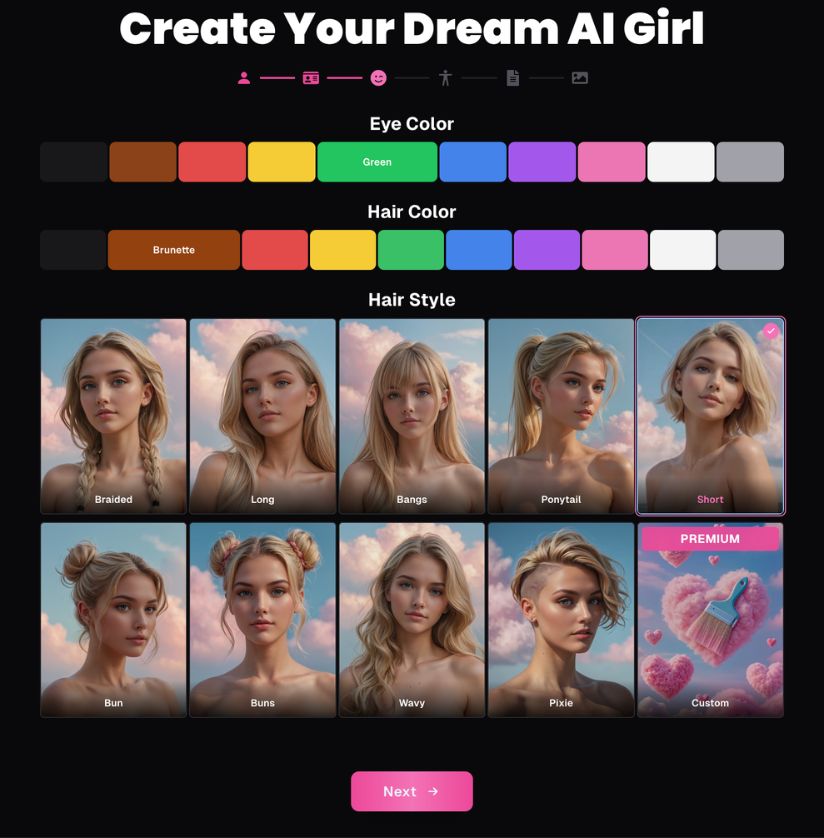This screenshot has height=838, width=824.
Task: Open the premium Custom hair style
Action: 710,620
